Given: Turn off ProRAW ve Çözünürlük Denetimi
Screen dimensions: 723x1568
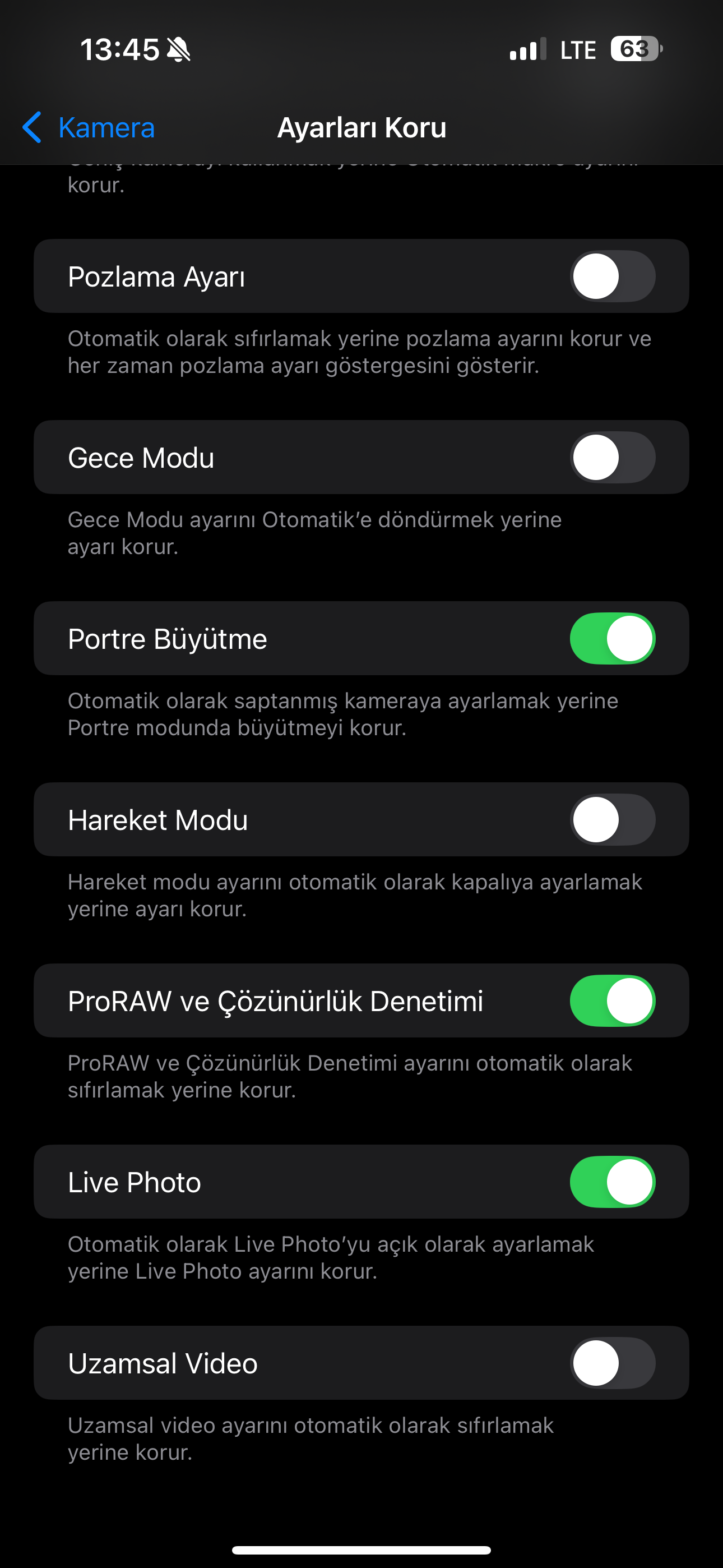Looking at the screenshot, I should pos(612,1000).
